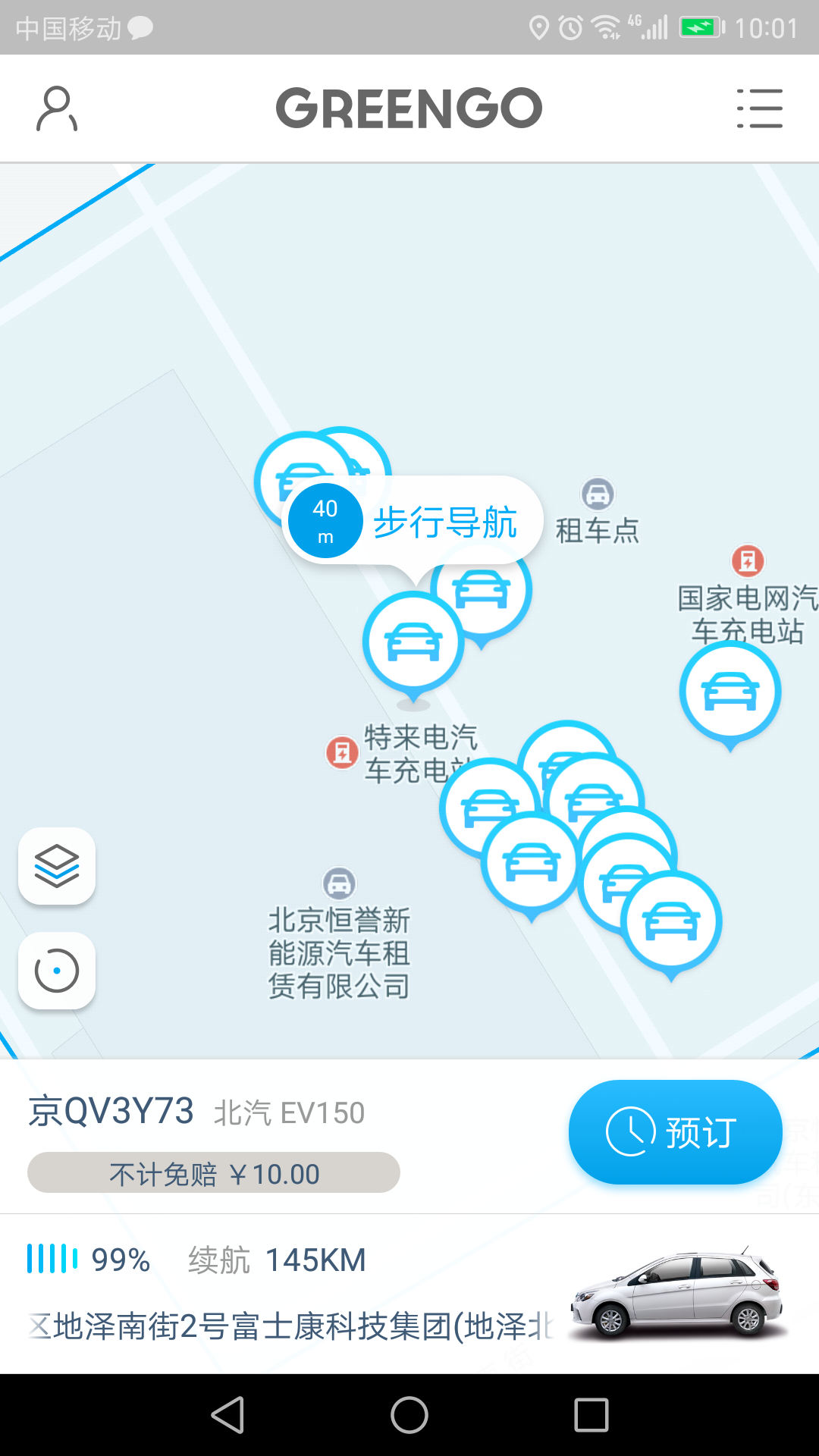Go back using system back button
The image size is (819, 1456).
pos(227,1415)
